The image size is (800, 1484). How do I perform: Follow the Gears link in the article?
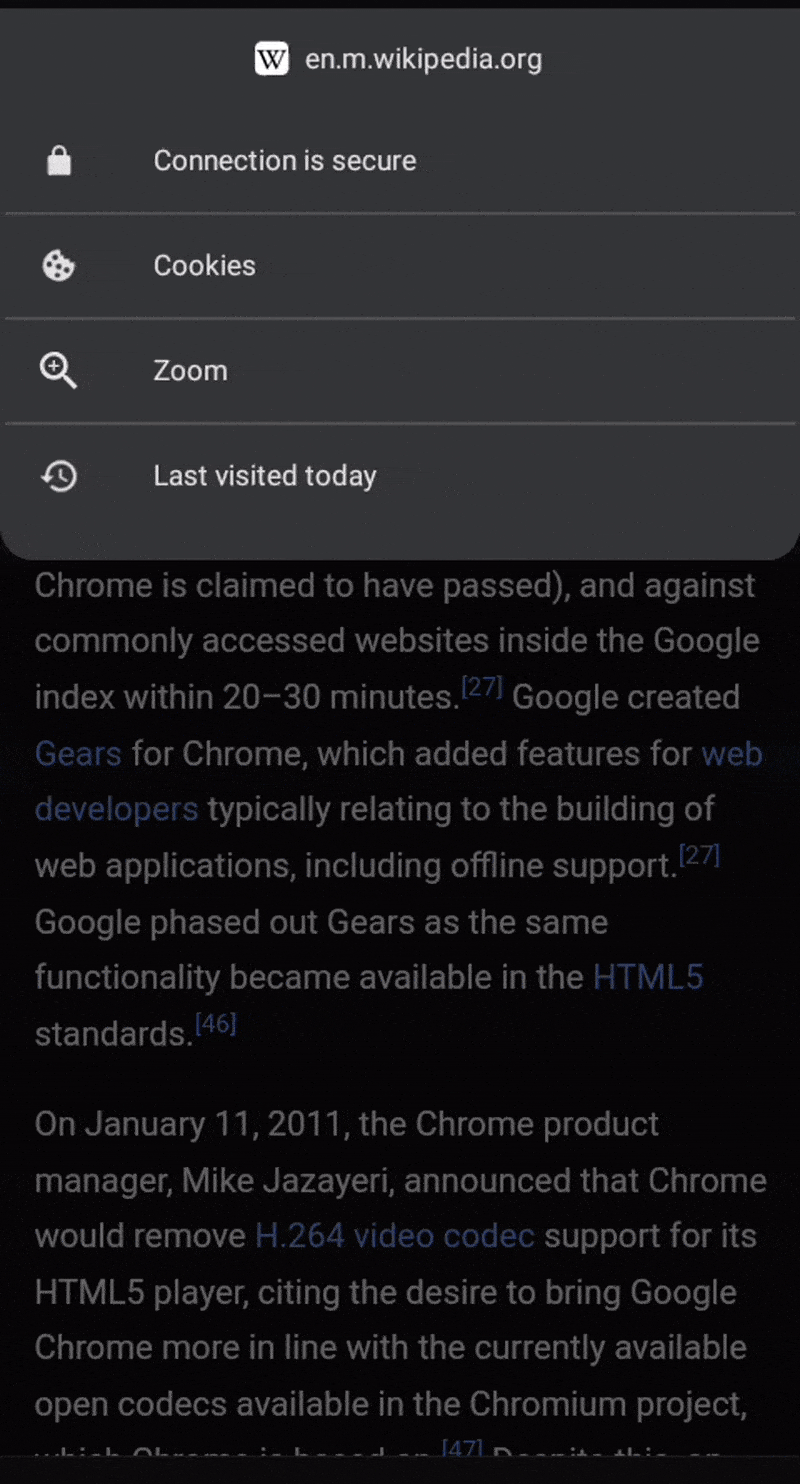coord(78,753)
